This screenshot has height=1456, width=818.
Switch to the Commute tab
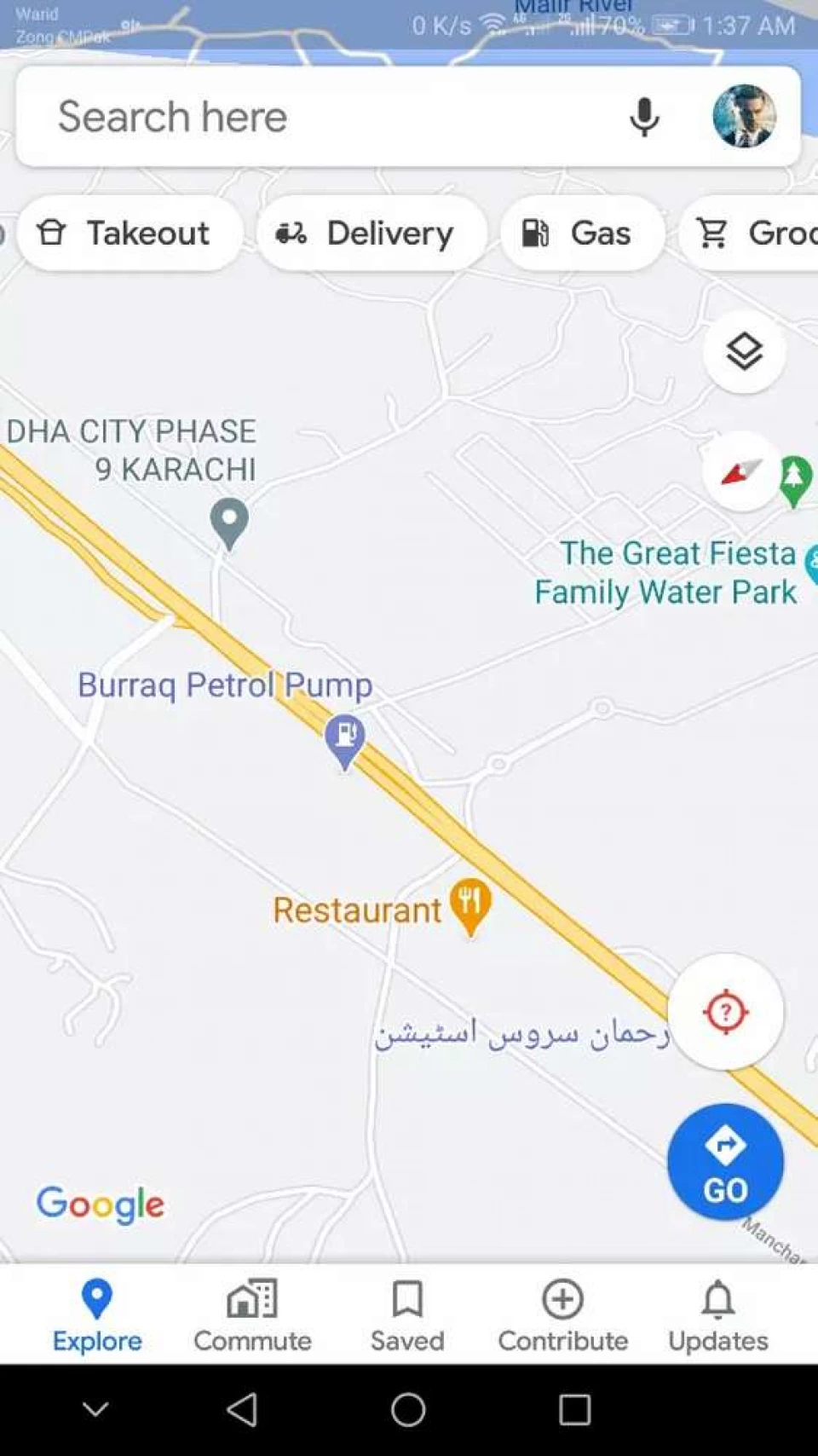tap(252, 1315)
